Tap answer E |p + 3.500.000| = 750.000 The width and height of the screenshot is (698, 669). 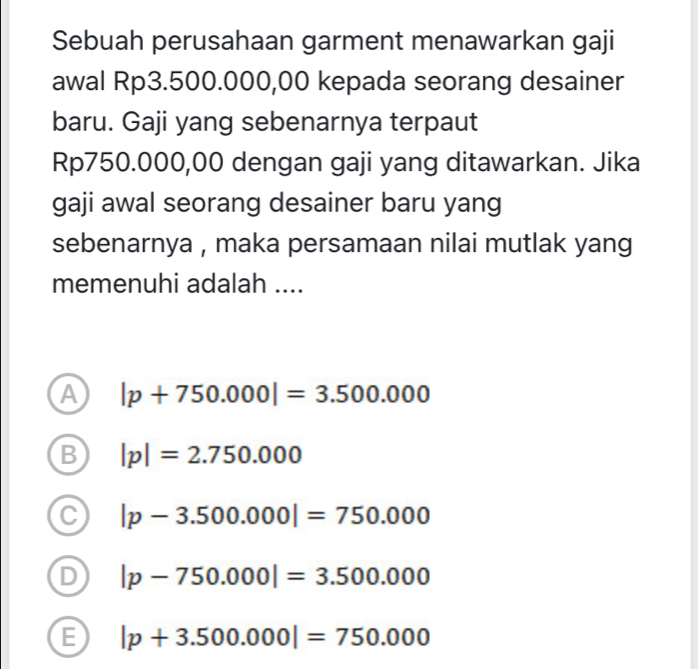[75, 635]
